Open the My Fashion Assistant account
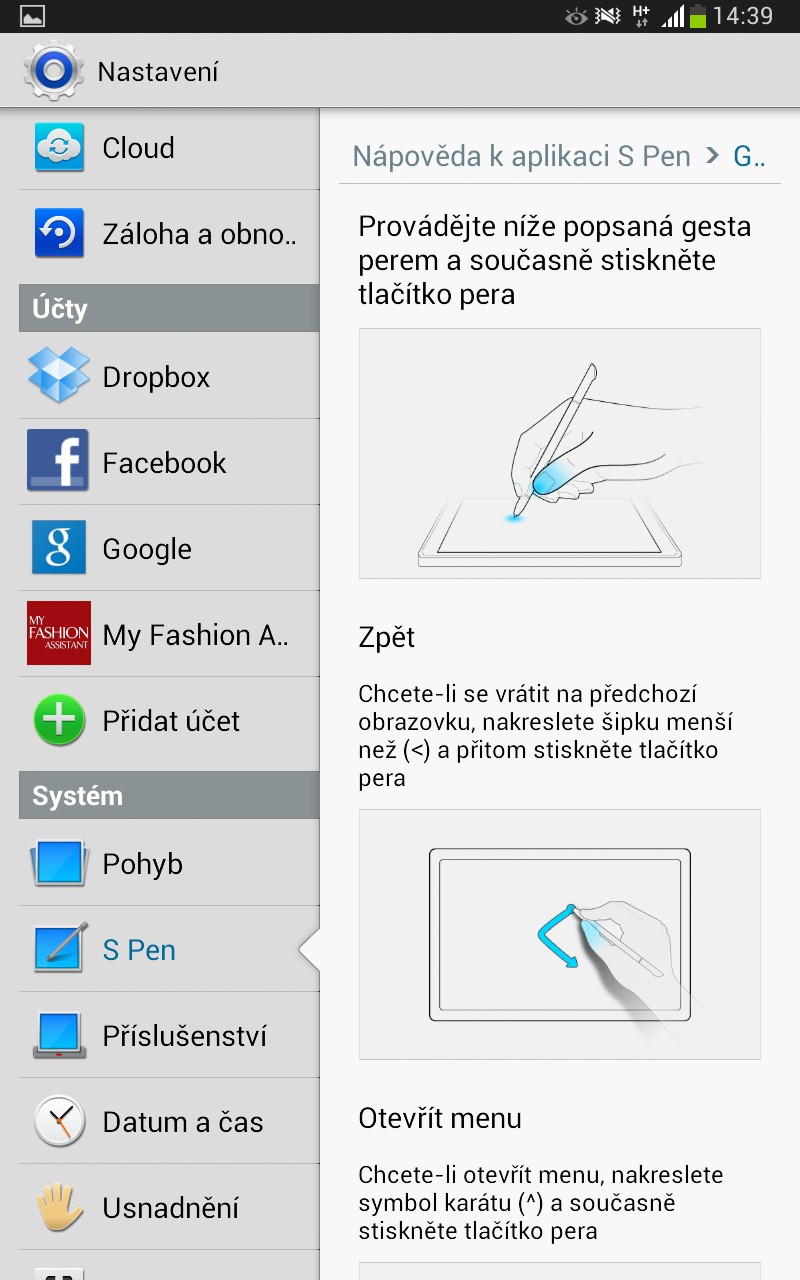 pyautogui.click(x=169, y=634)
